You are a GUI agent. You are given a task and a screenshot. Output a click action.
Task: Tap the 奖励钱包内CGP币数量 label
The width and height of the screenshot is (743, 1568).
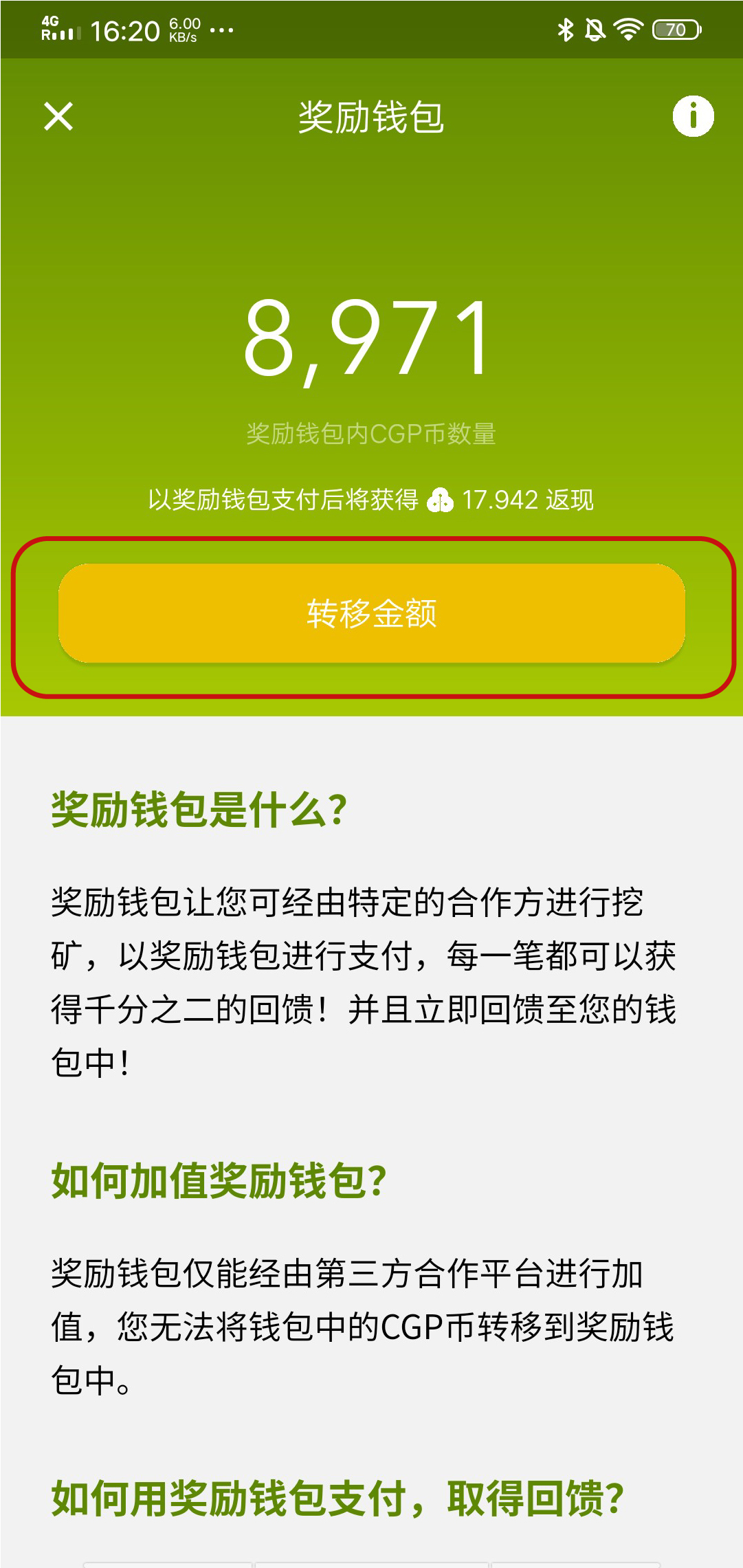coord(371,434)
